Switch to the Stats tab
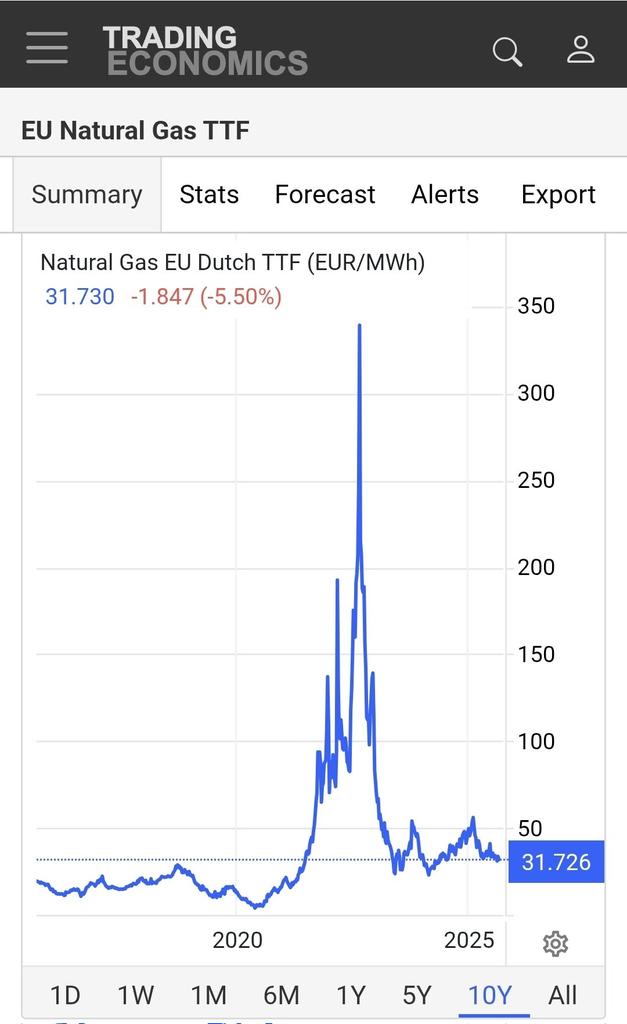The width and height of the screenshot is (627, 1024). 209,195
